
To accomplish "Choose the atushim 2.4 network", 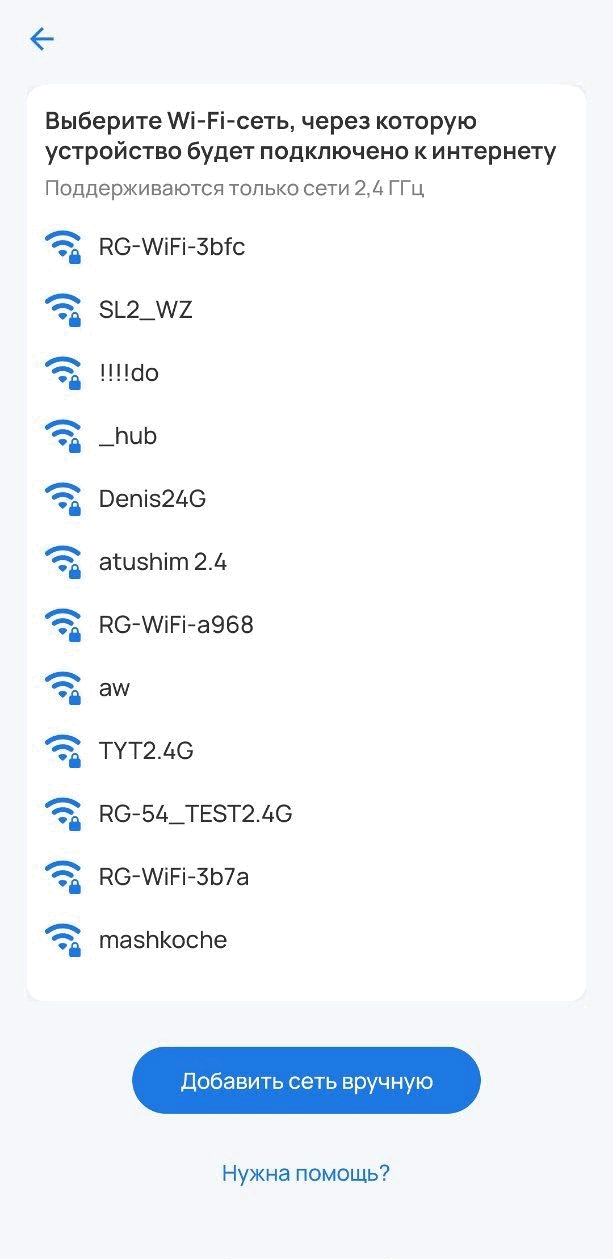I will click(x=162, y=562).
